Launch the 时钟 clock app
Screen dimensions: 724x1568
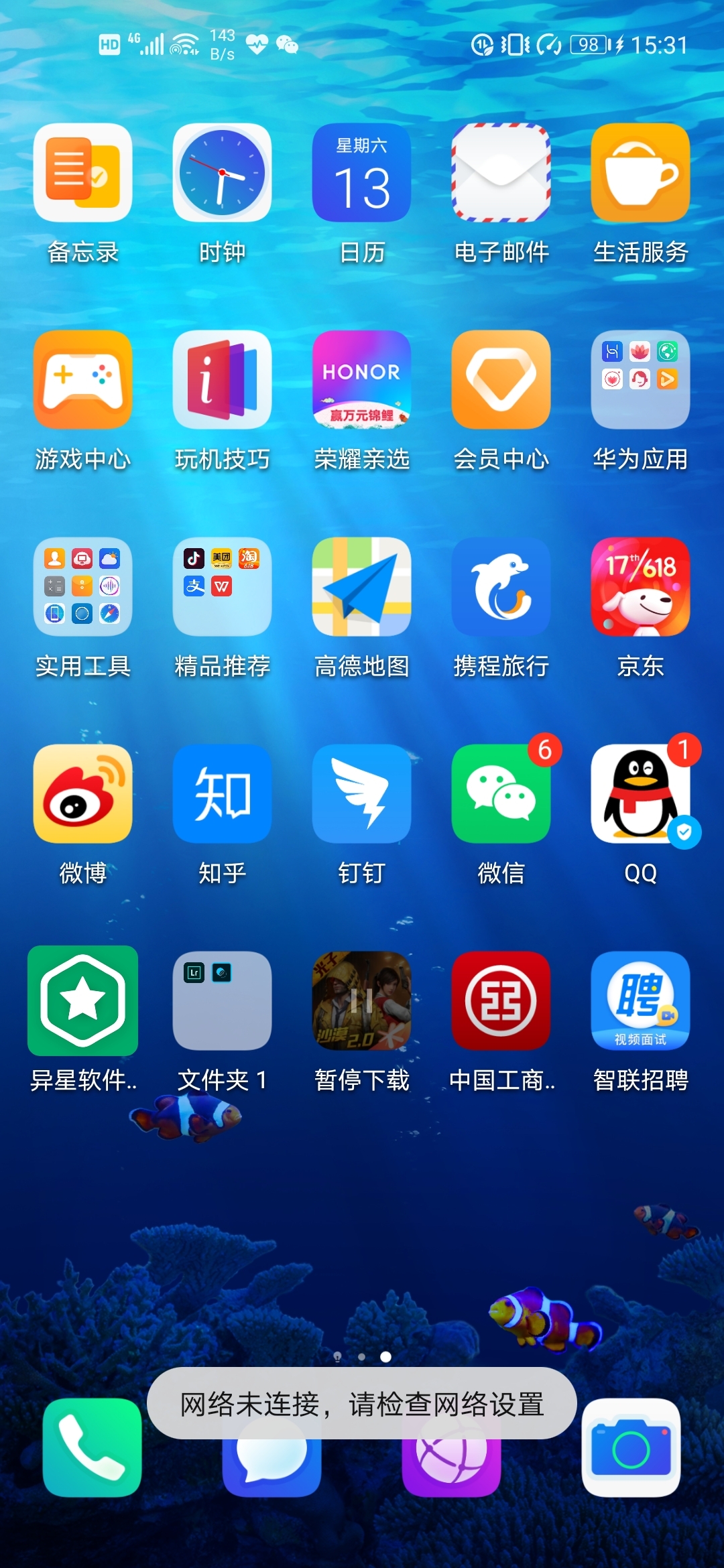click(x=222, y=173)
